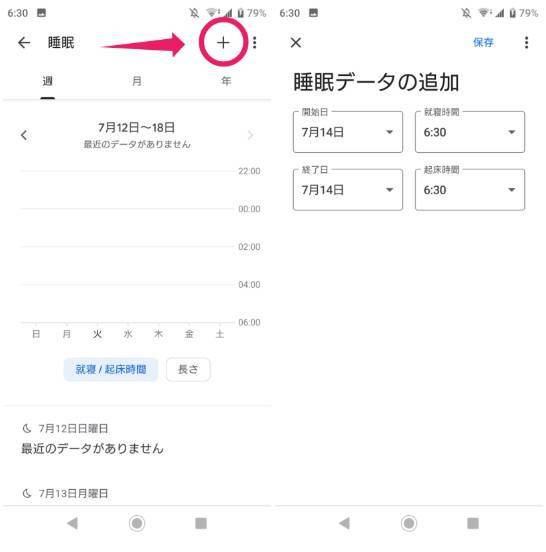Tap 保存 to save the sleep data
Screen dimensions: 546x552
point(483,43)
